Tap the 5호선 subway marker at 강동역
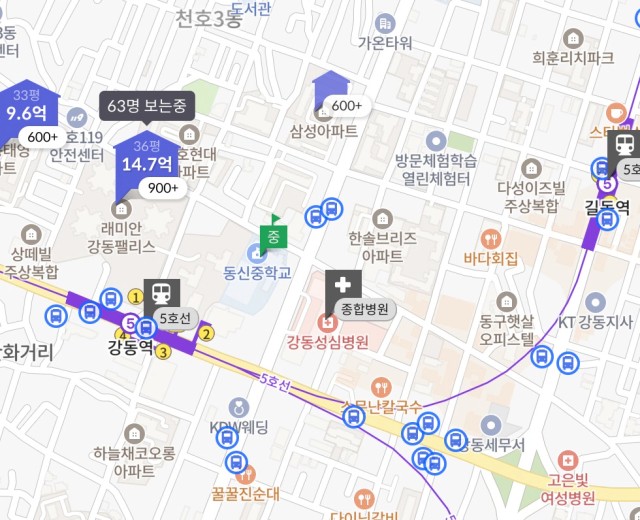This screenshot has width=640, height=520. pyautogui.click(x=161, y=293)
